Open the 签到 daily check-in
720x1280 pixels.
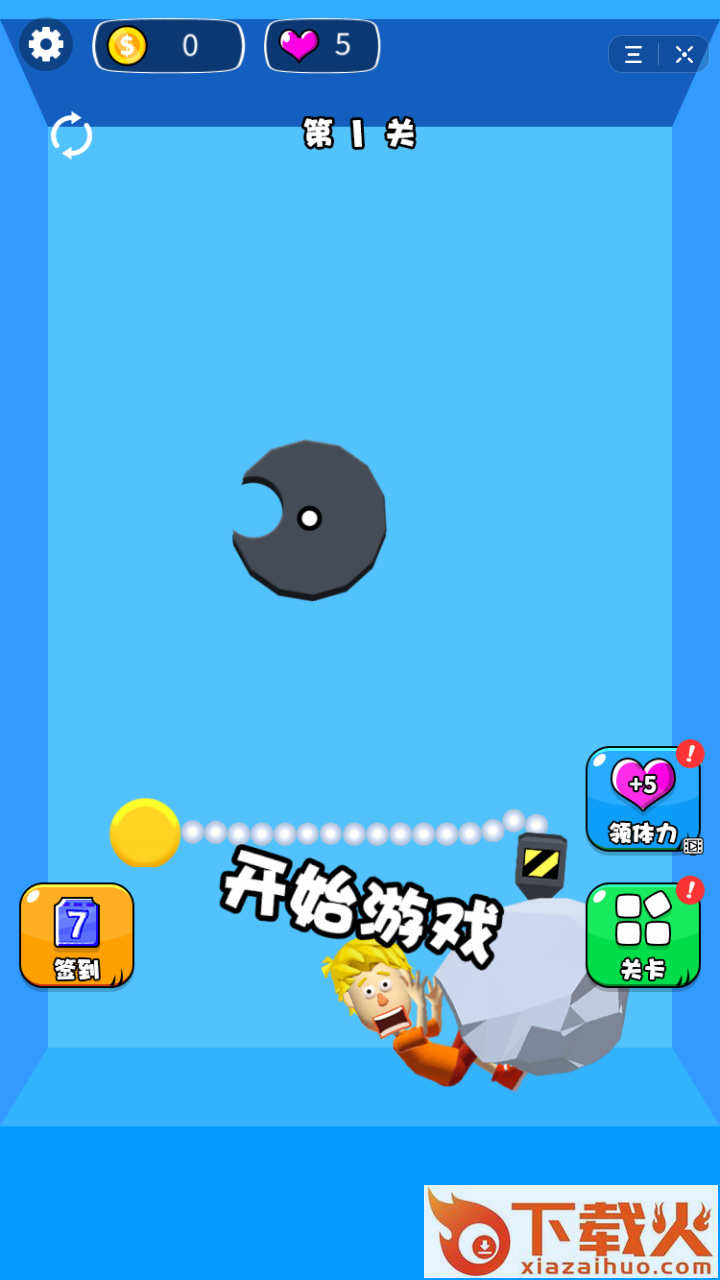(x=77, y=935)
